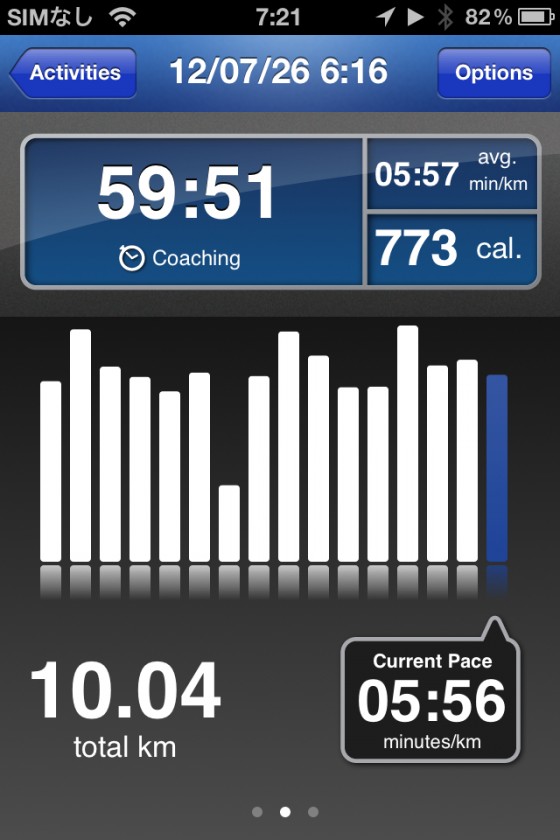The width and height of the screenshot is (560, 840).
Task: Go back to the Activities list
Action: pos(73,73)
